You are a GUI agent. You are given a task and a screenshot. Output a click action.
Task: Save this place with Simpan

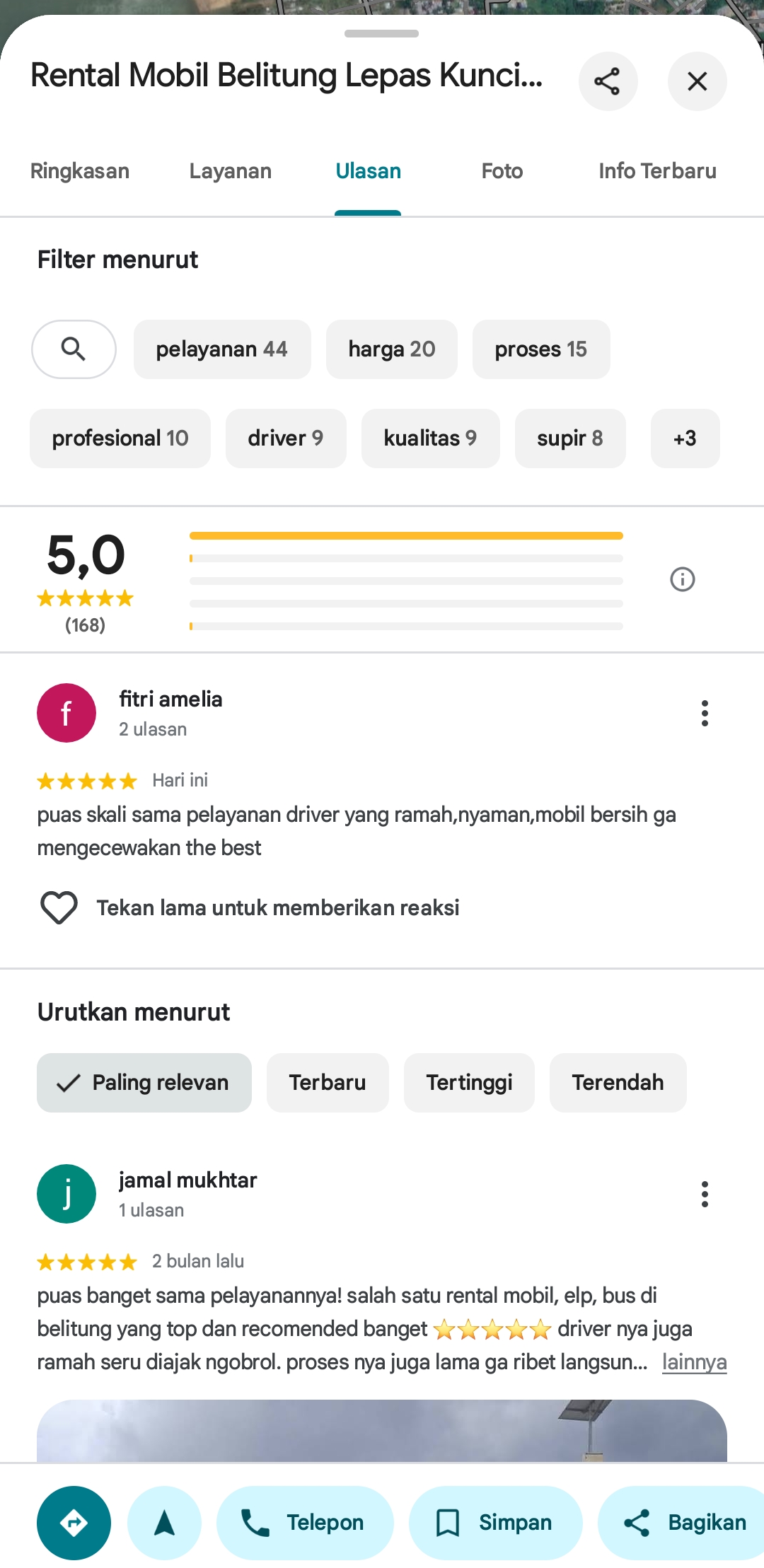pos(496,1523)
